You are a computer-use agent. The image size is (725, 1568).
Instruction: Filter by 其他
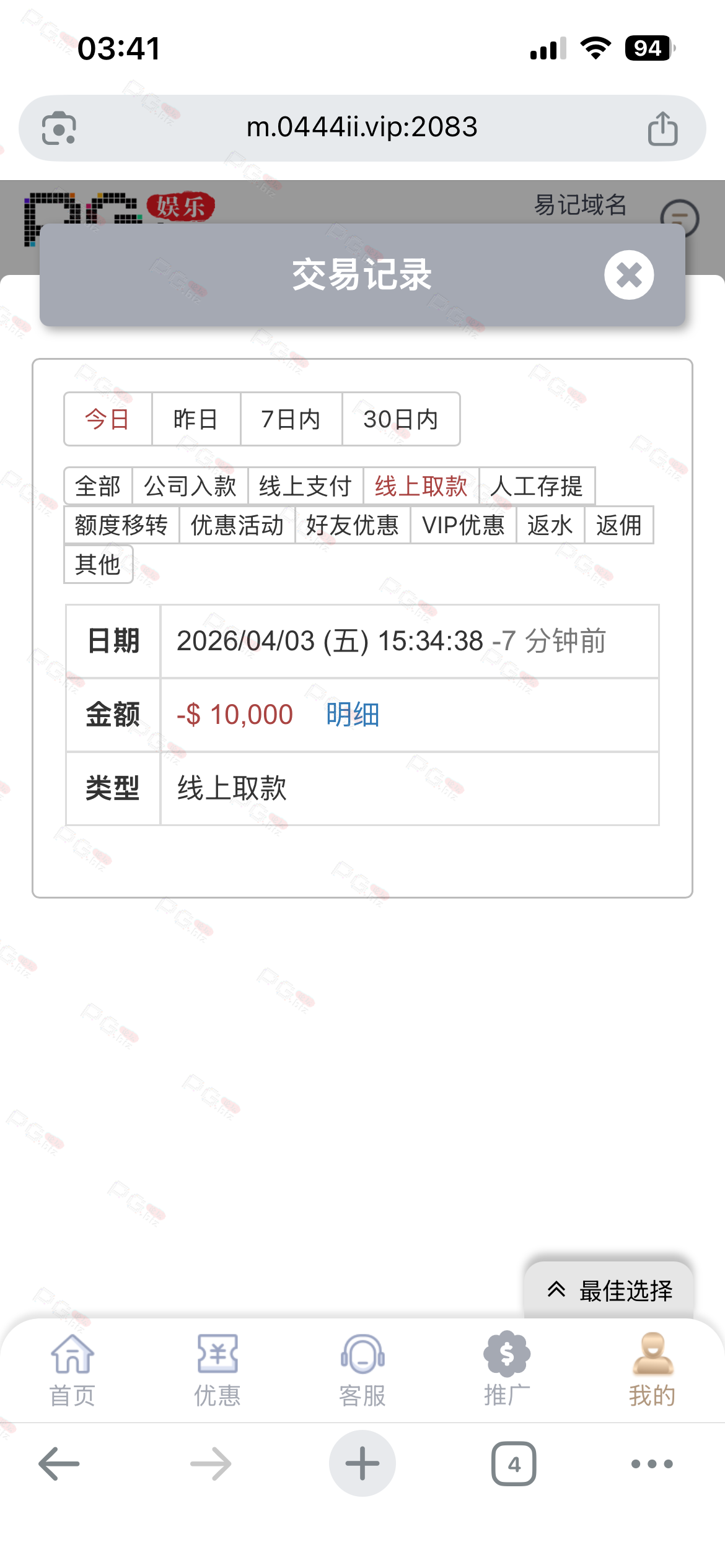(x=98, y=564)
